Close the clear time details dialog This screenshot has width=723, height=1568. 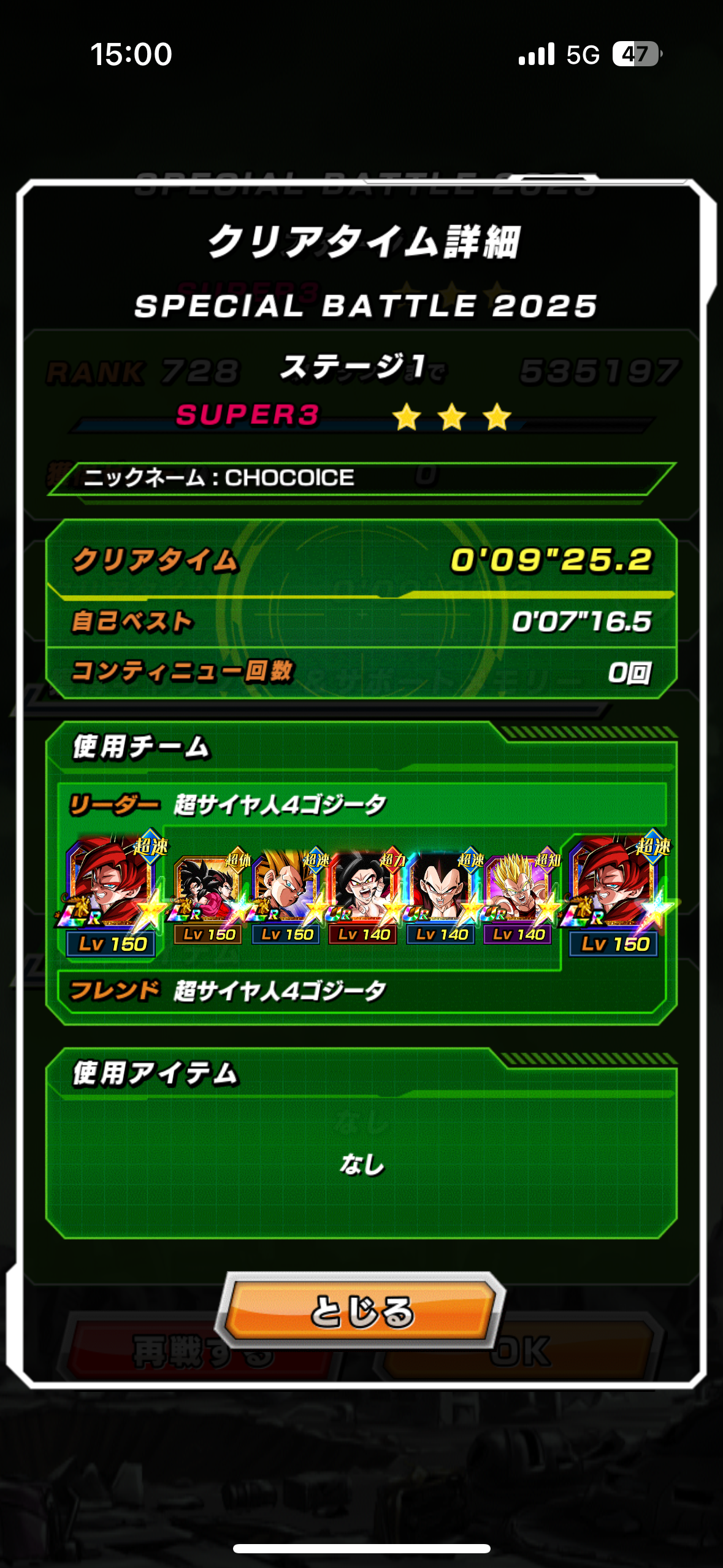click(x=362, y=1312)
